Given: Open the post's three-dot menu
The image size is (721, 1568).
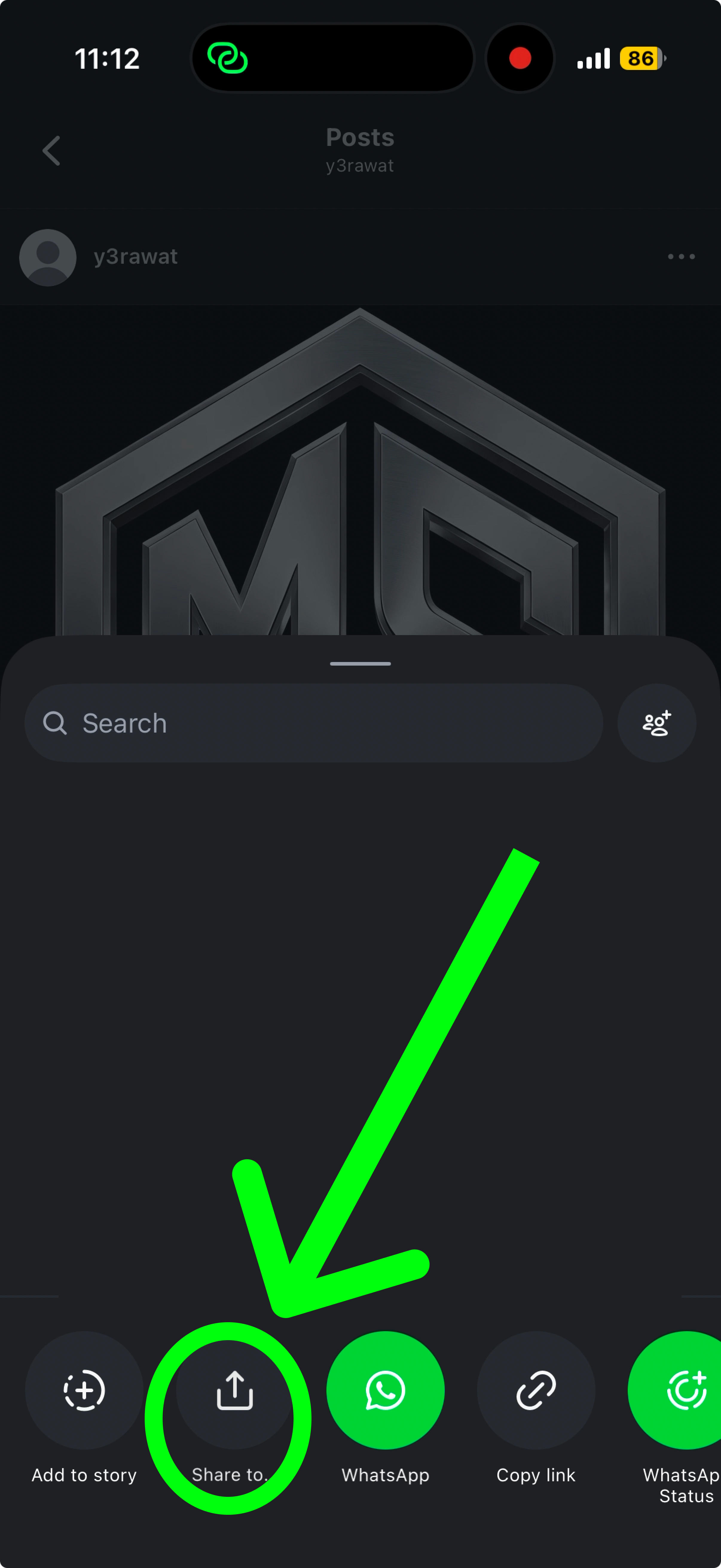Looking at the screenshot, I should (x=681, y=256).
